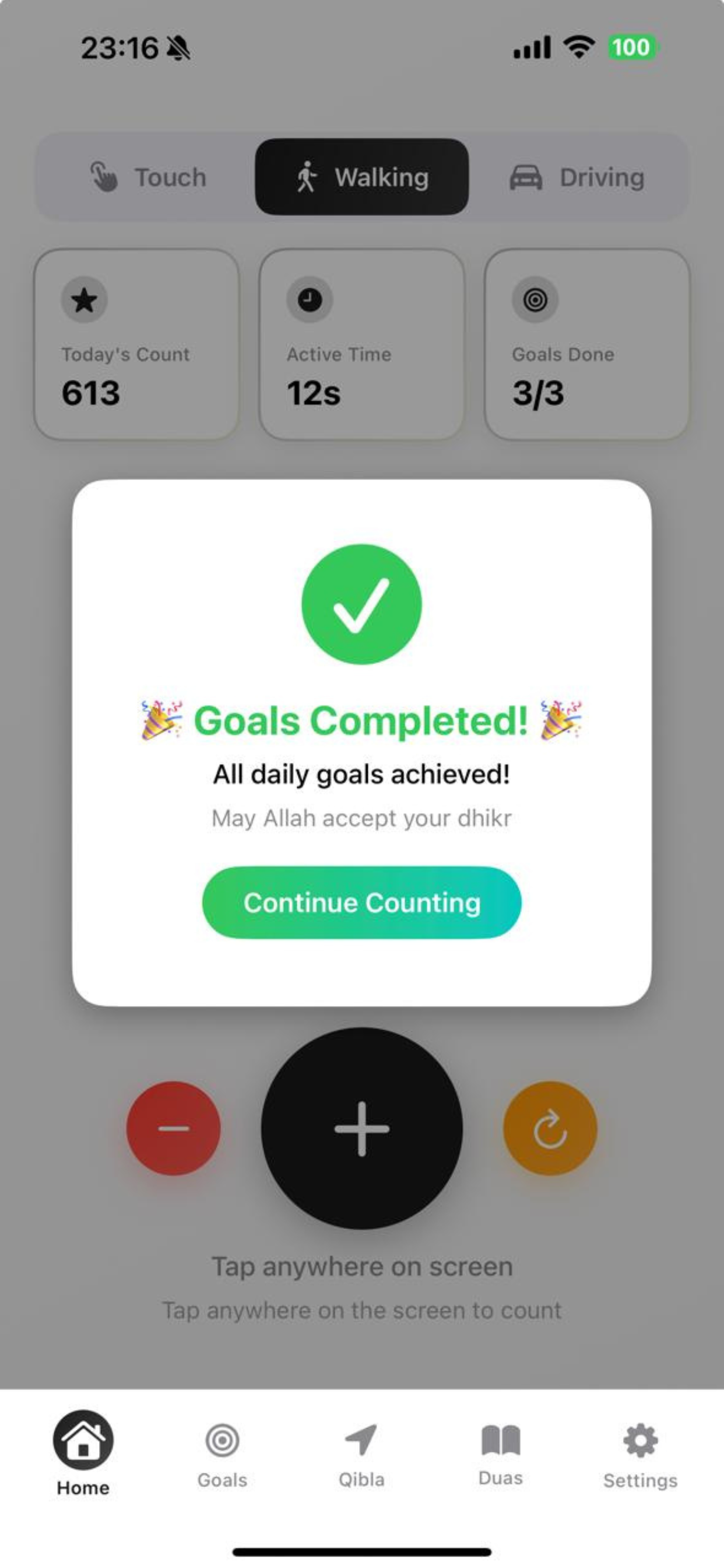Screen dimensions: 724x1568
Task: Switch to Driving mode
Action: click(x=577, y=177)
